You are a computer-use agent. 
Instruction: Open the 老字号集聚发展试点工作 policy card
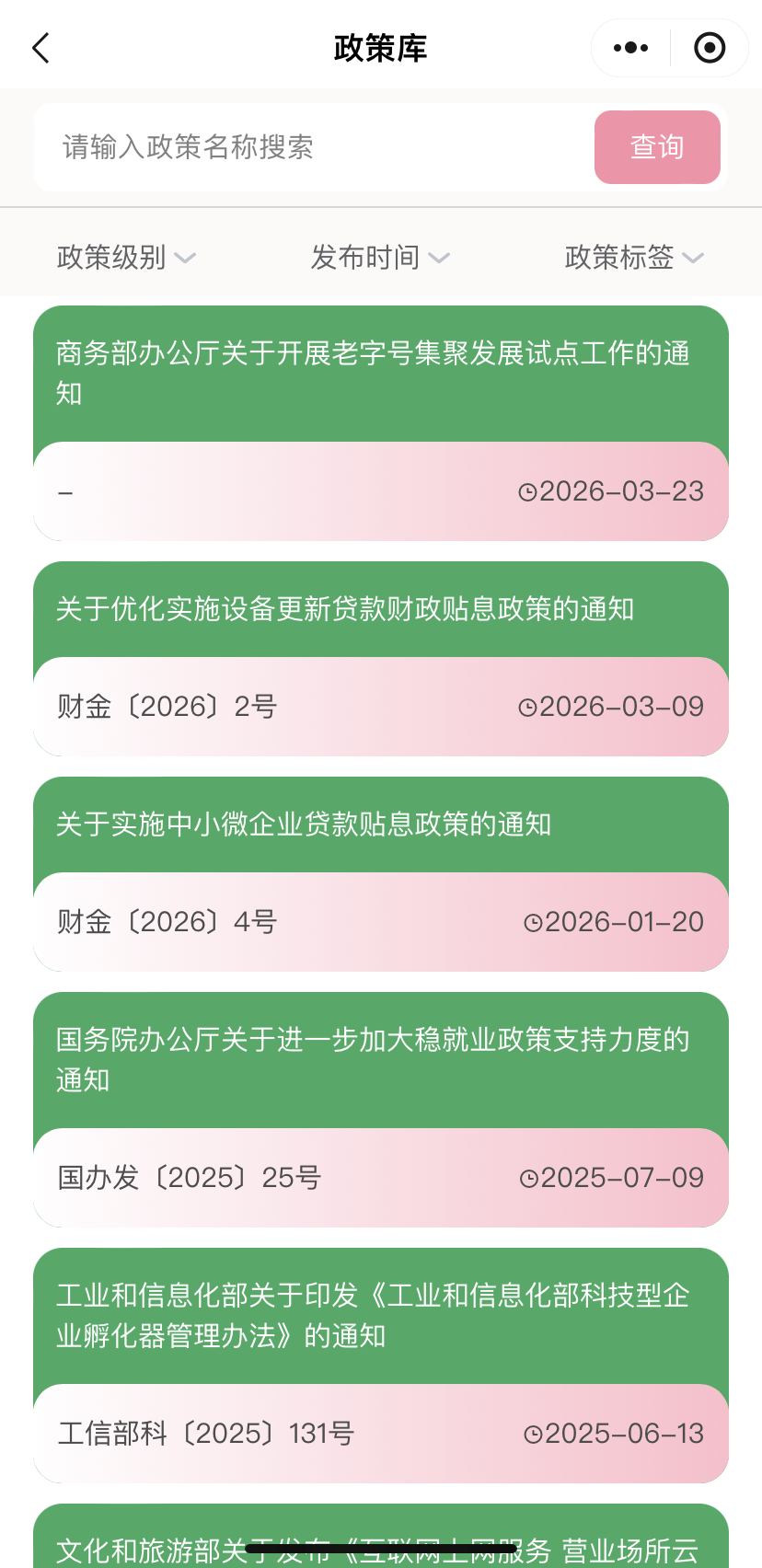tap(381, 374)
